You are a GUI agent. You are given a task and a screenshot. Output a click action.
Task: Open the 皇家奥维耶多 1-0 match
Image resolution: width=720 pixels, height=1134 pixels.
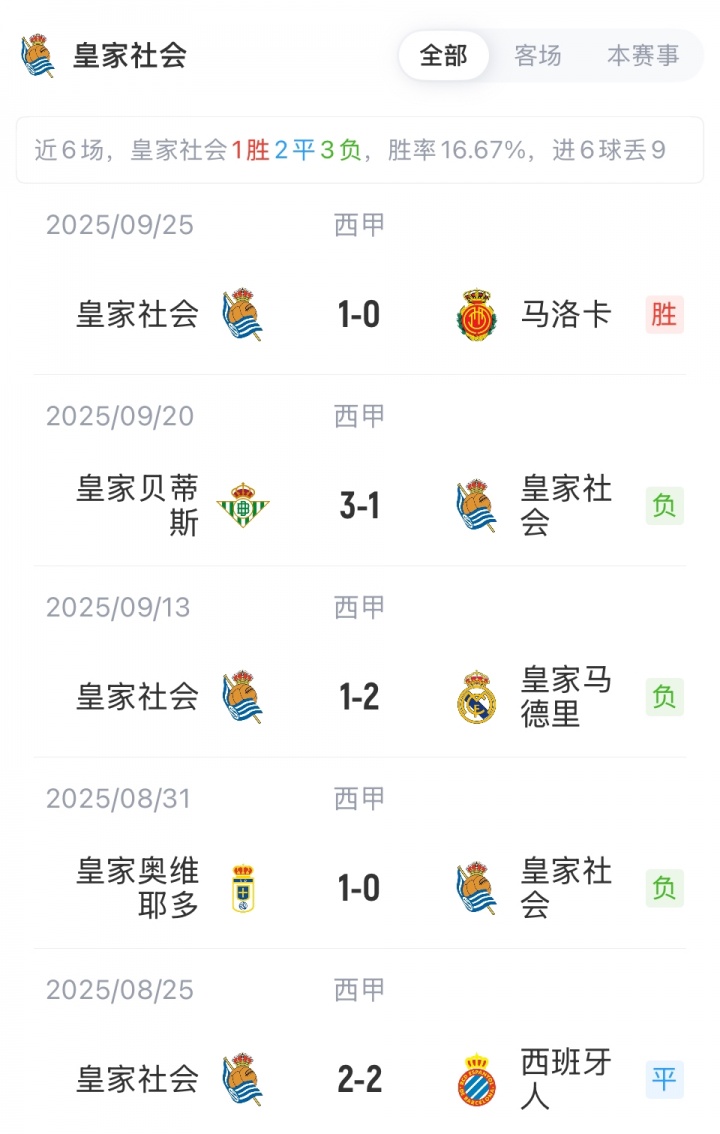[x=359, y=888]
